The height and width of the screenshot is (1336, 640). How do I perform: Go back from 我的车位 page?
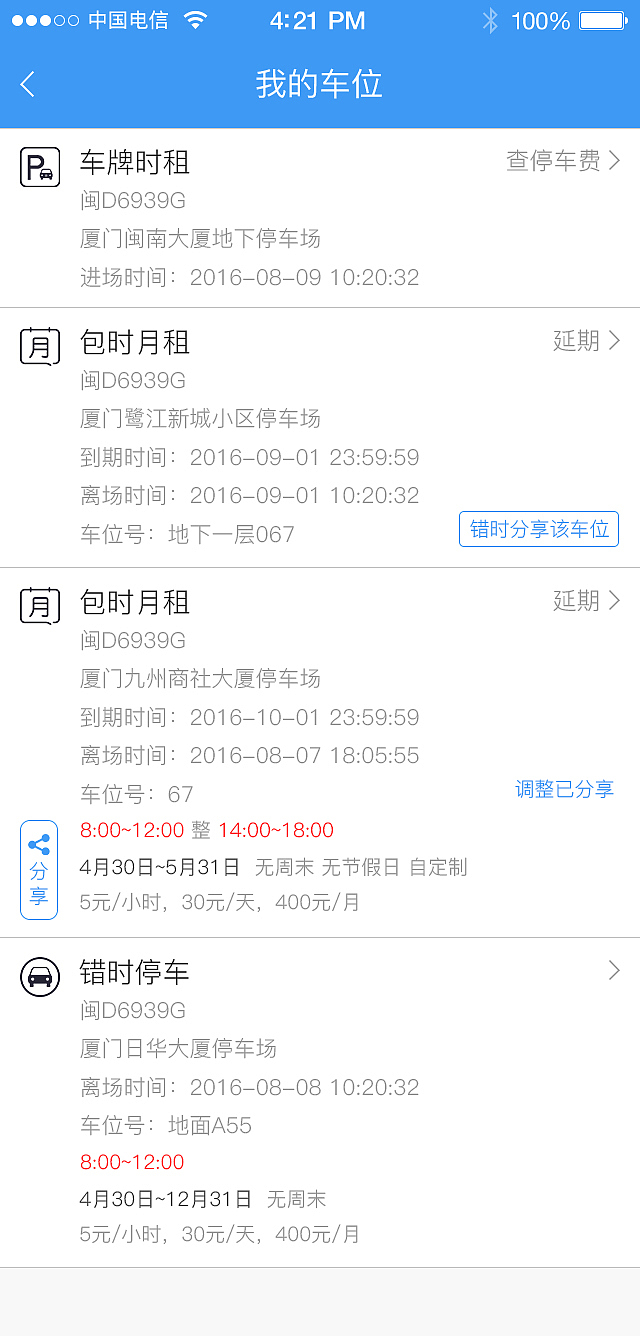pyautogui.click(x=28, y=84)
